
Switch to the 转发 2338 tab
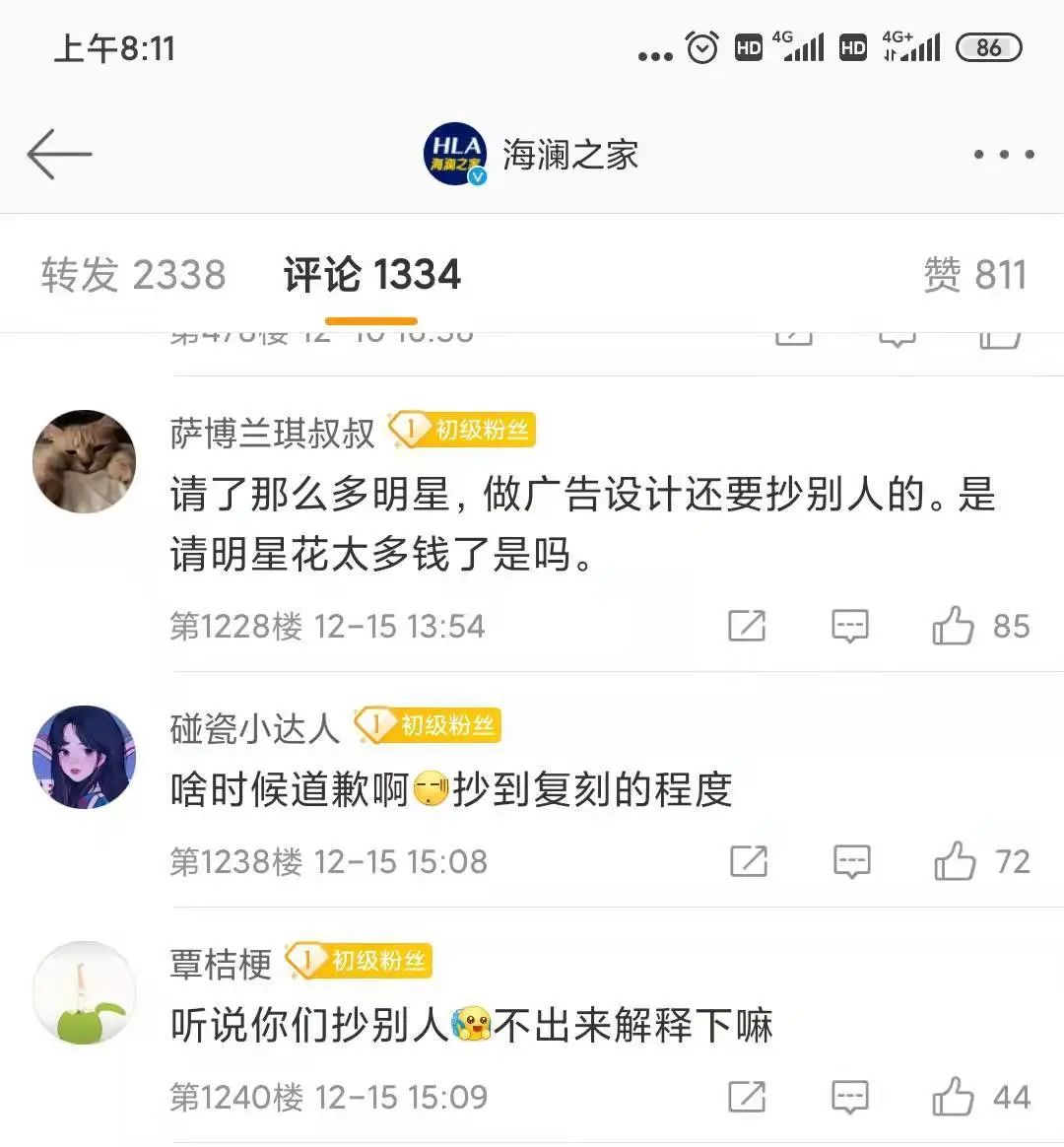(x=134, y=275)
